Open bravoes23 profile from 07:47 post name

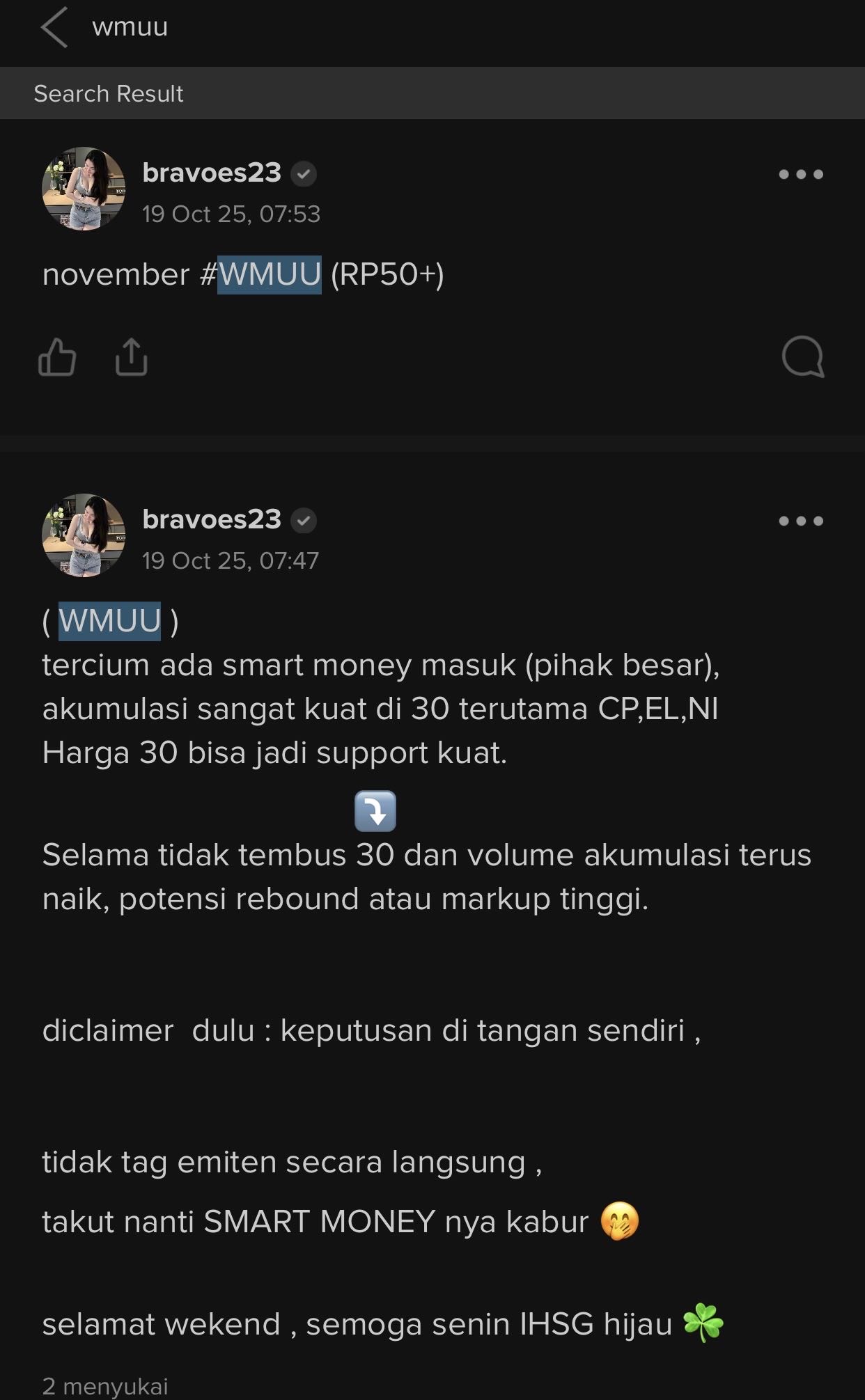click(x=212, y=519)
